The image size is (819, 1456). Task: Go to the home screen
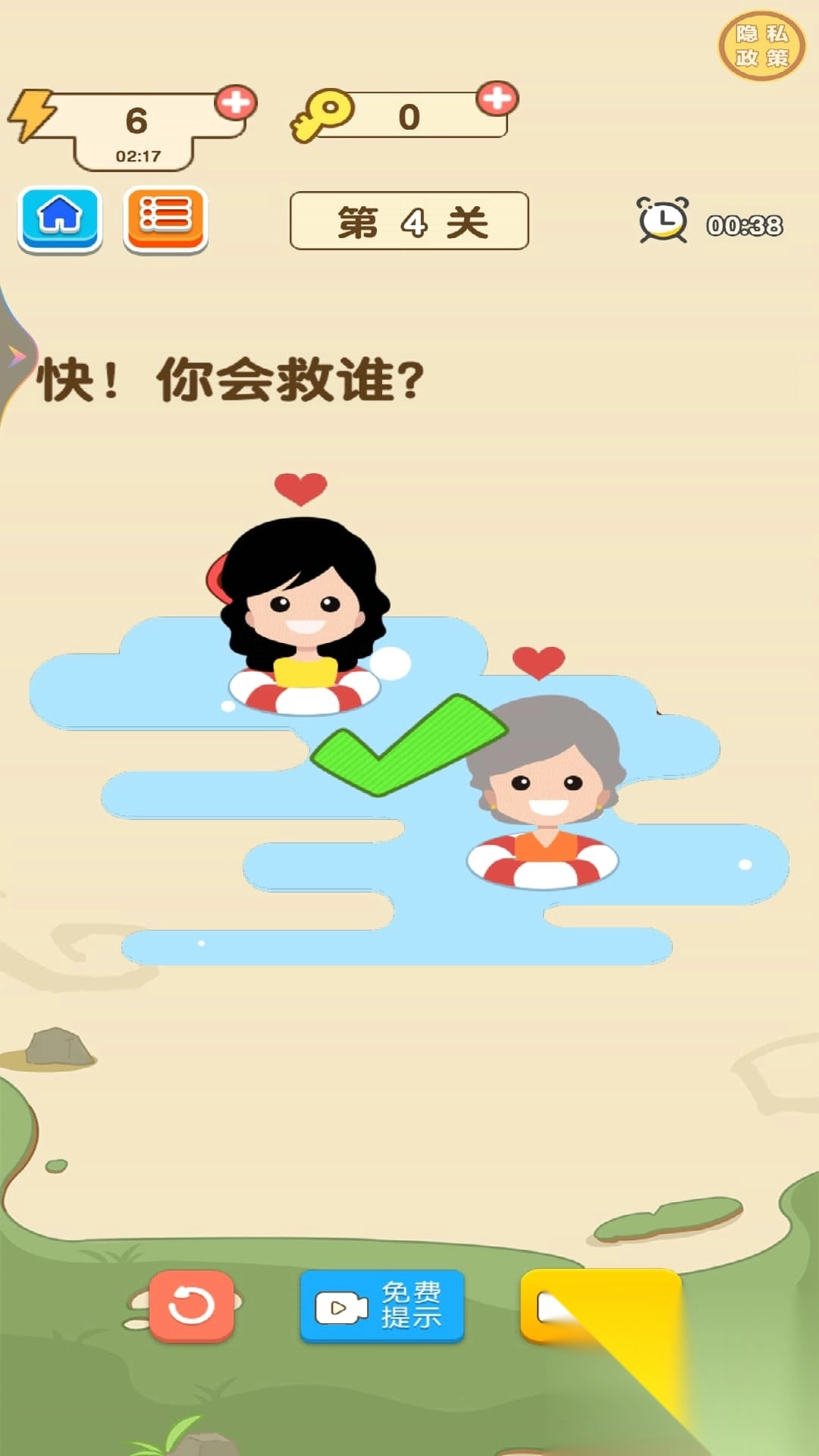point(60,218)
